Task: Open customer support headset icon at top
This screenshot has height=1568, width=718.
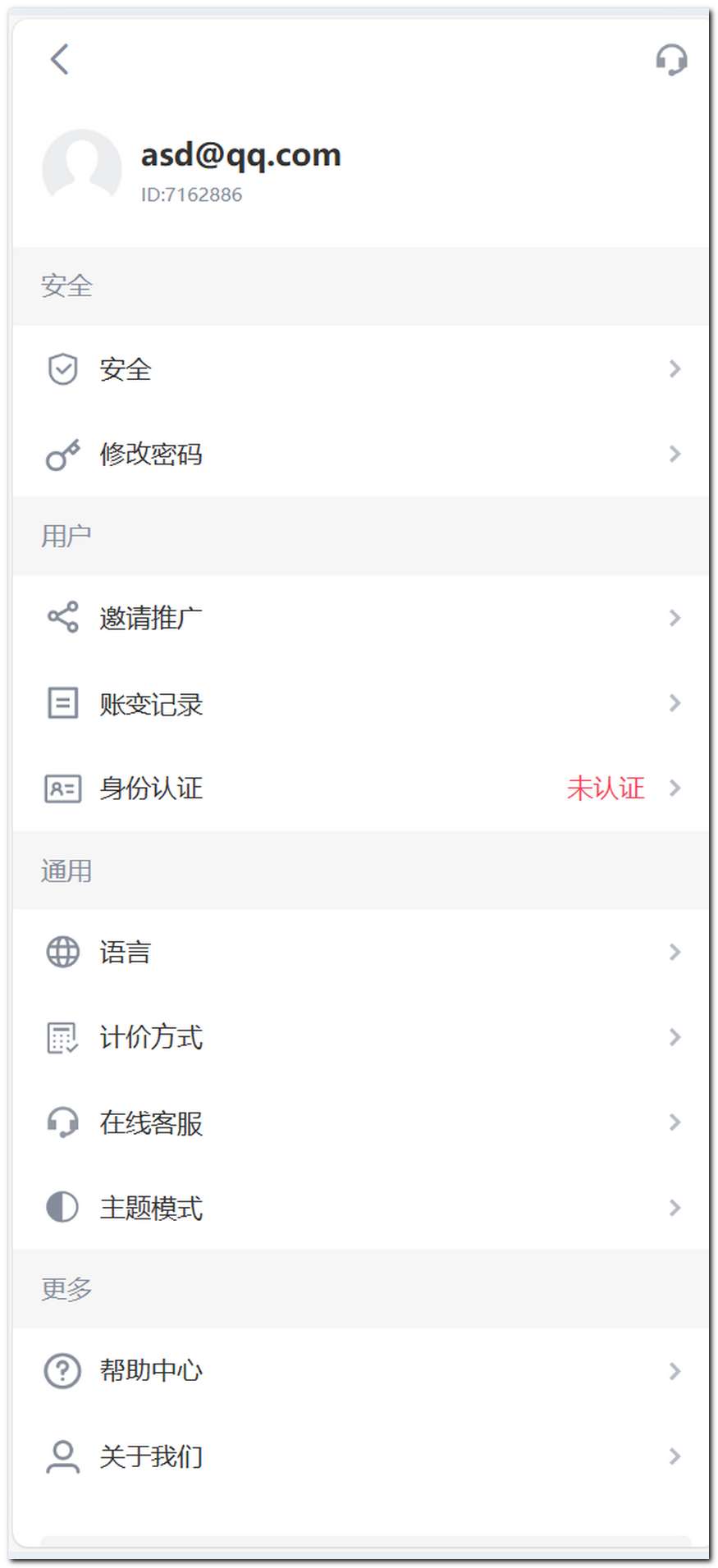Action: pyautogui.click(x=670, y=59)
